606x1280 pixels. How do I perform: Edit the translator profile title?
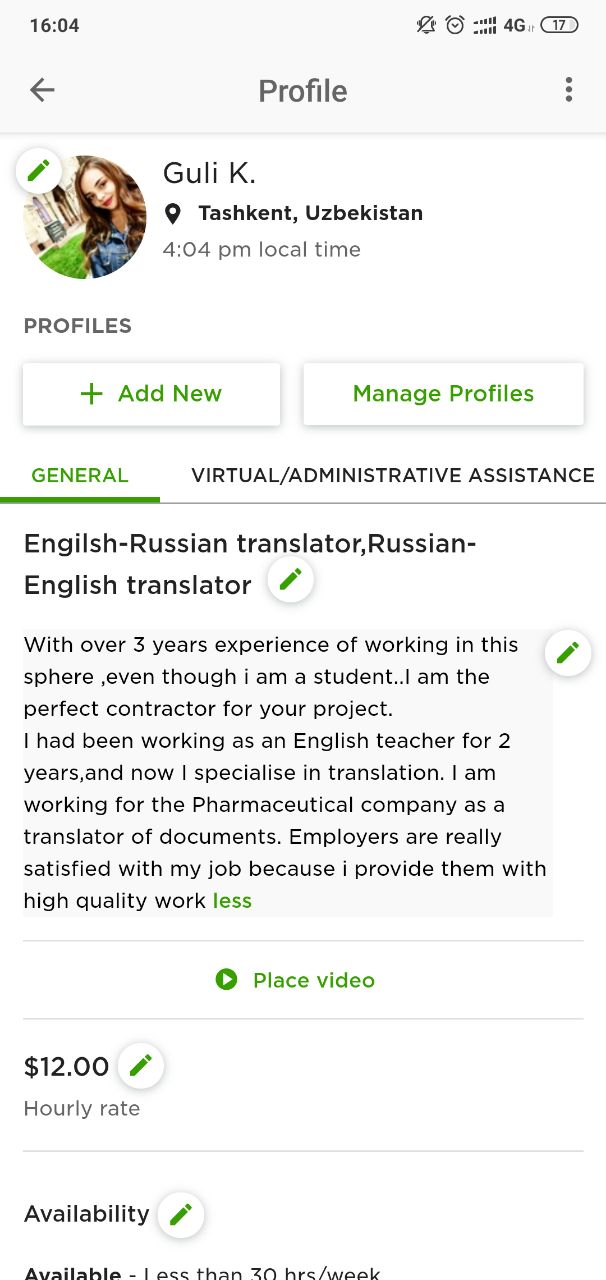(291, 579)
